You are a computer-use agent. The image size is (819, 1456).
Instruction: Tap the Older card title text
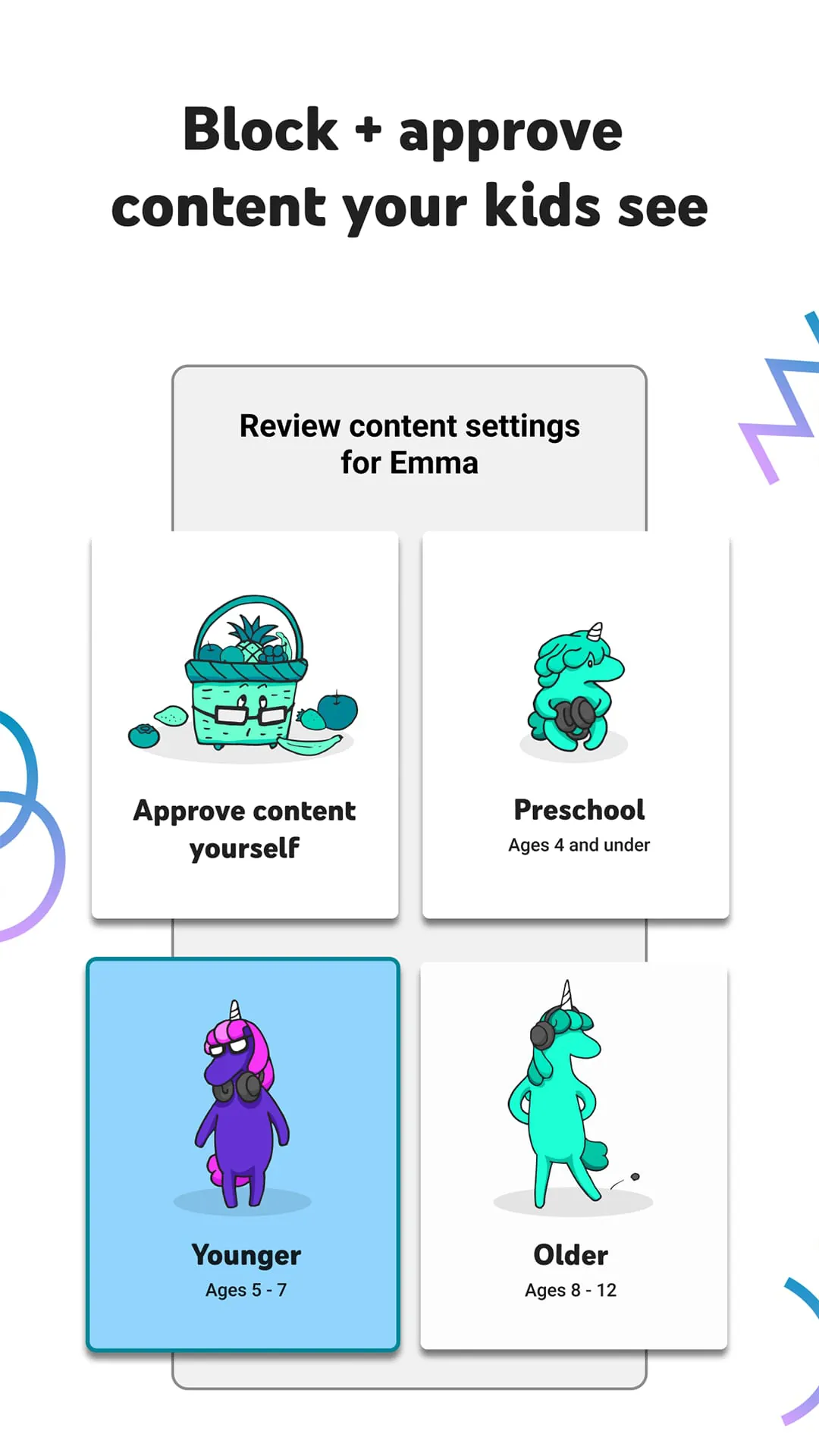point(570,1255)
